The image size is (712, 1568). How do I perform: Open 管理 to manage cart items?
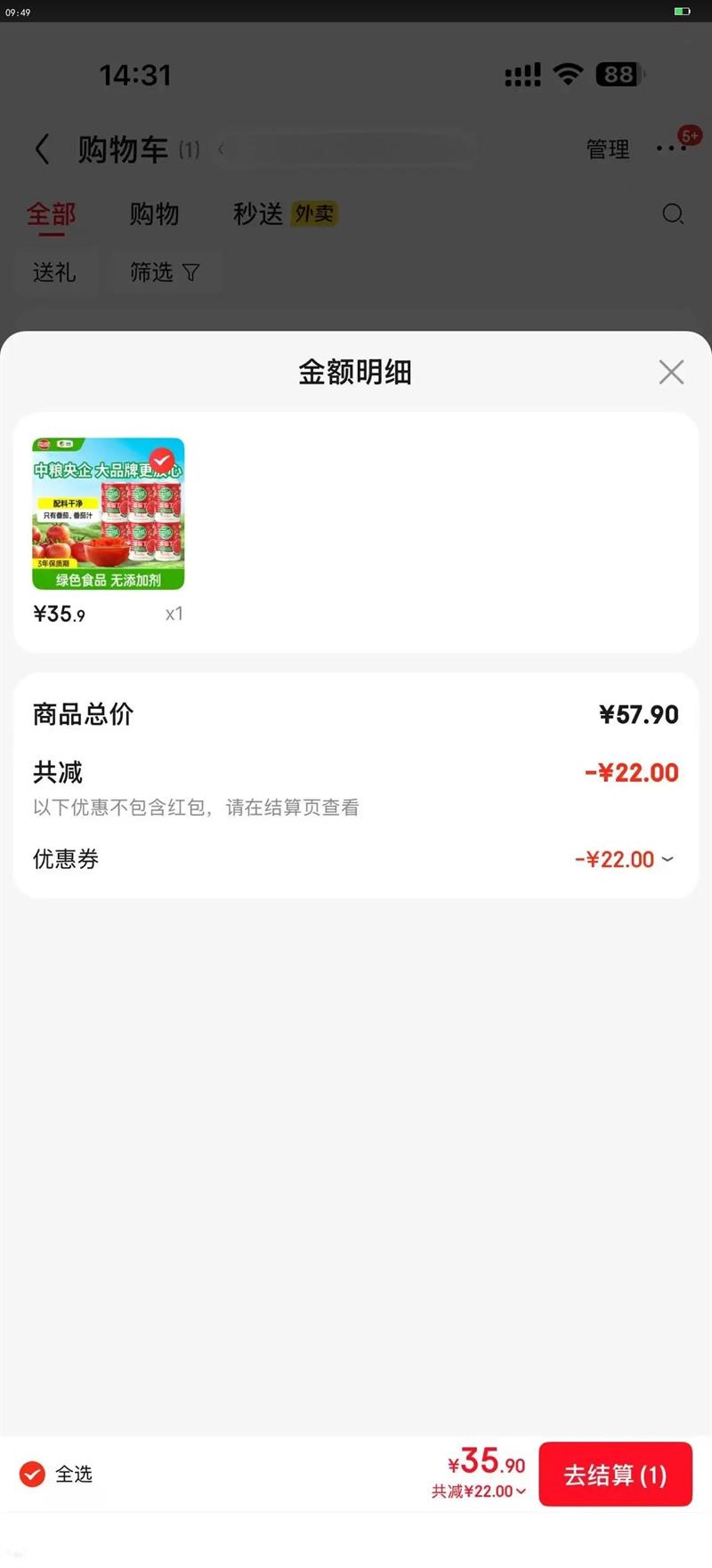(x=608, y=149)
